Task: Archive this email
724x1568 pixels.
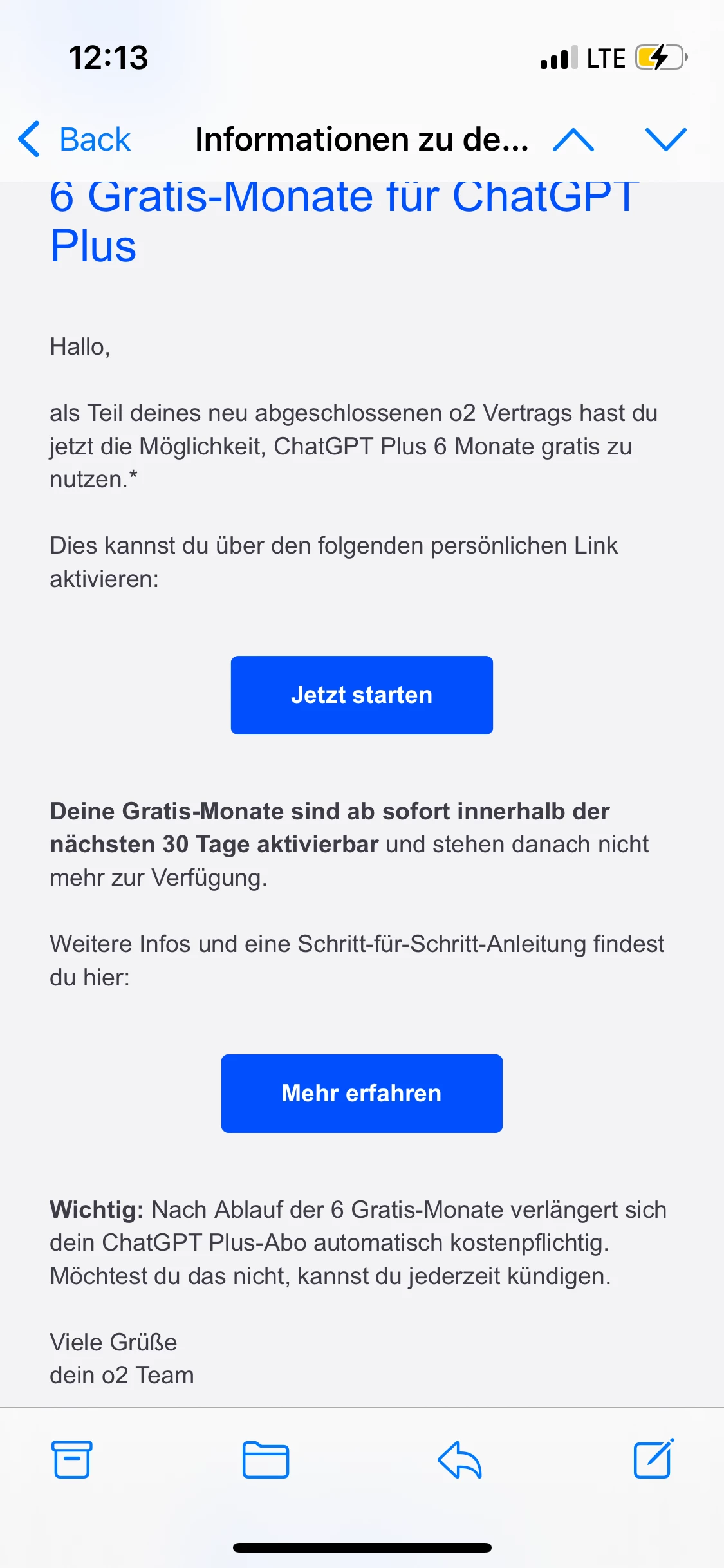Action: (x=71, y=1459)
